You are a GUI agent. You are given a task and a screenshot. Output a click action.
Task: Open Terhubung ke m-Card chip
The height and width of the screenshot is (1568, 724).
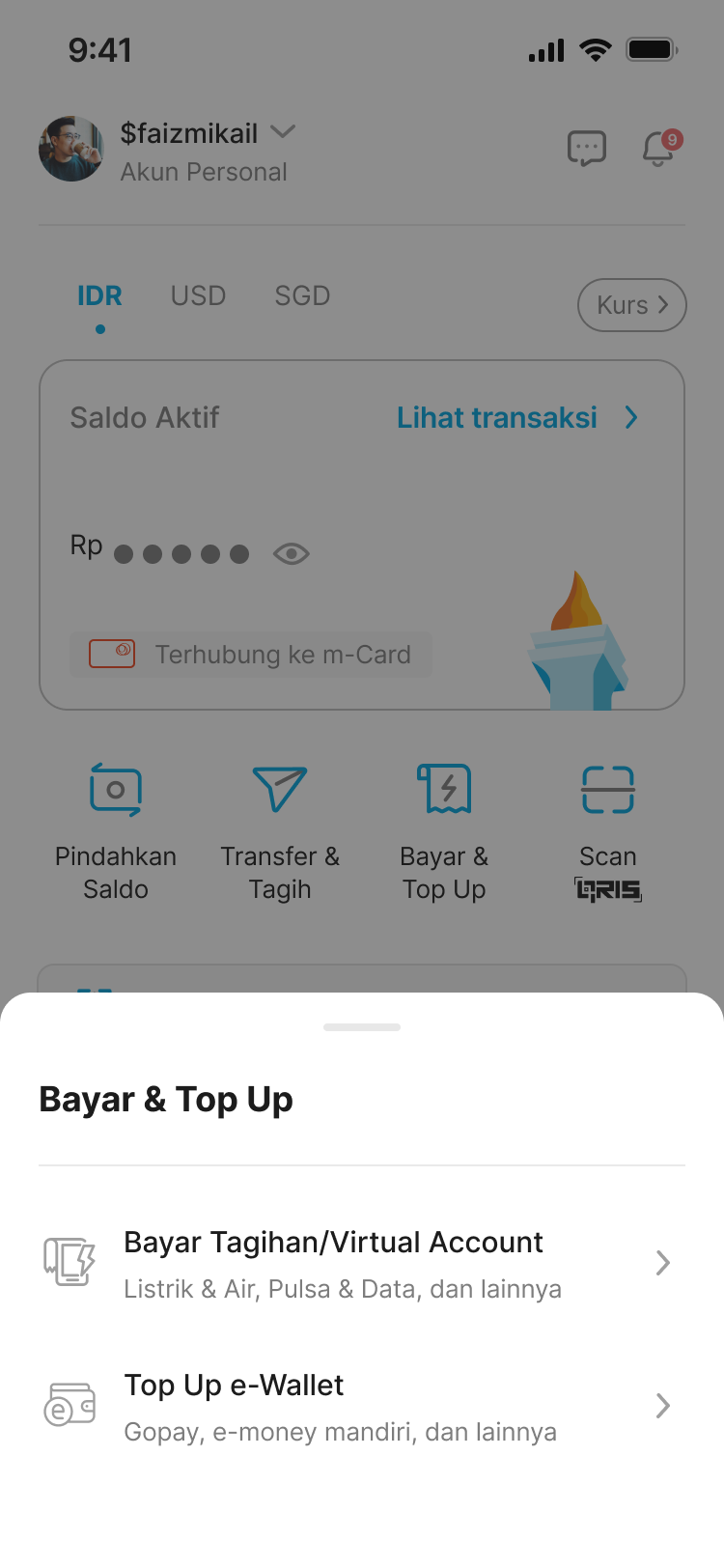click(251, 655)
